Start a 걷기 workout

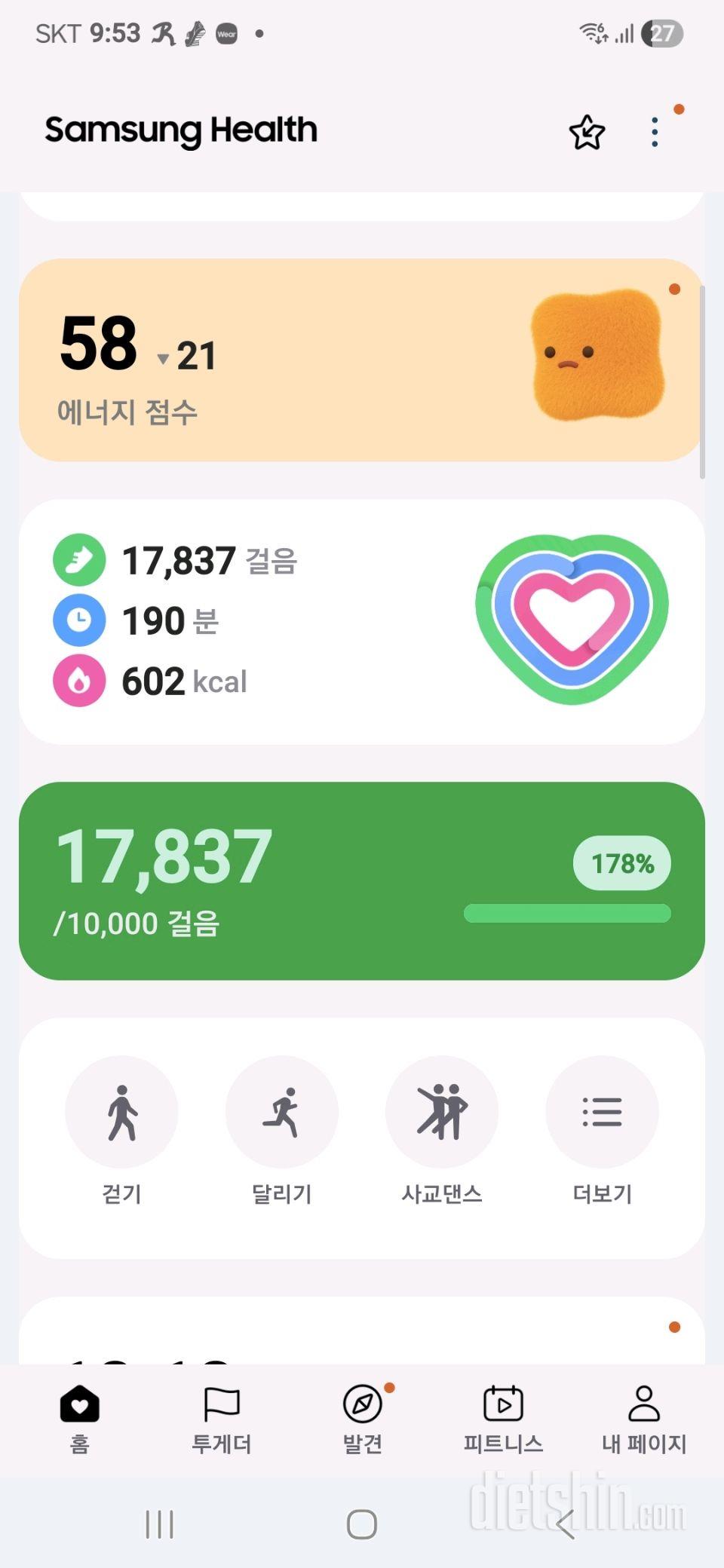click(121, 1113)
